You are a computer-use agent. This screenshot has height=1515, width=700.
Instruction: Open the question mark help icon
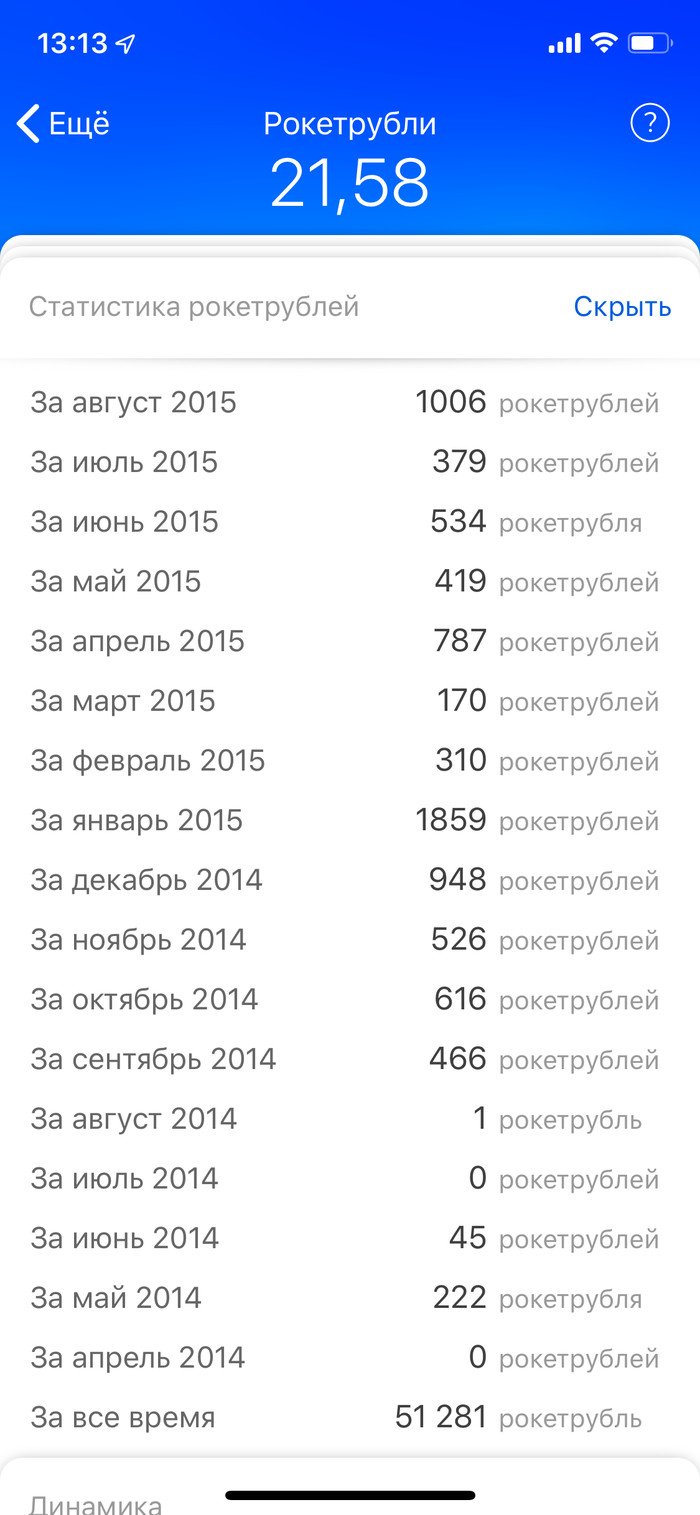point(650,124)
